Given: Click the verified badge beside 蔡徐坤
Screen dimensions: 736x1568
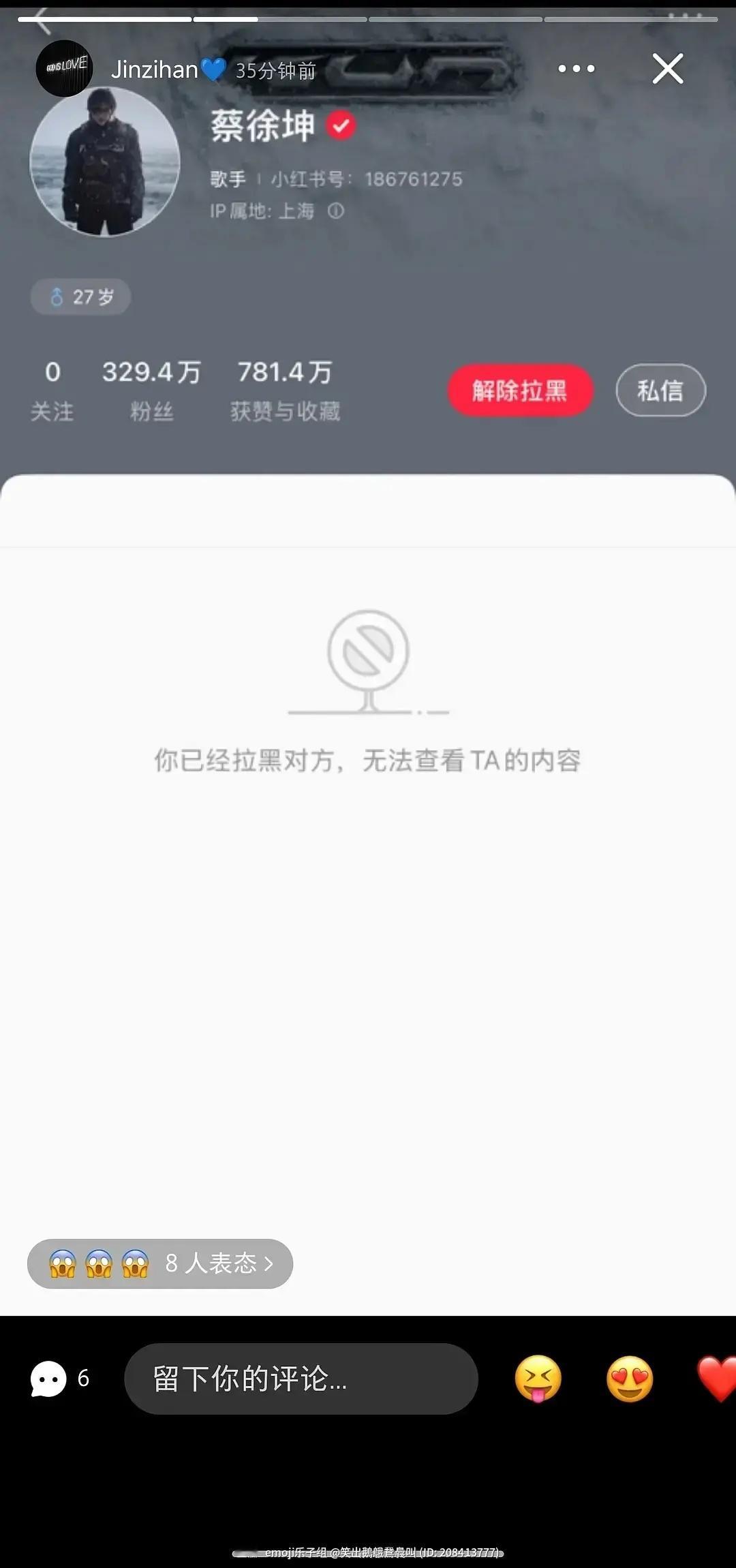Looking at the screenshot, I should pos(342,126).
